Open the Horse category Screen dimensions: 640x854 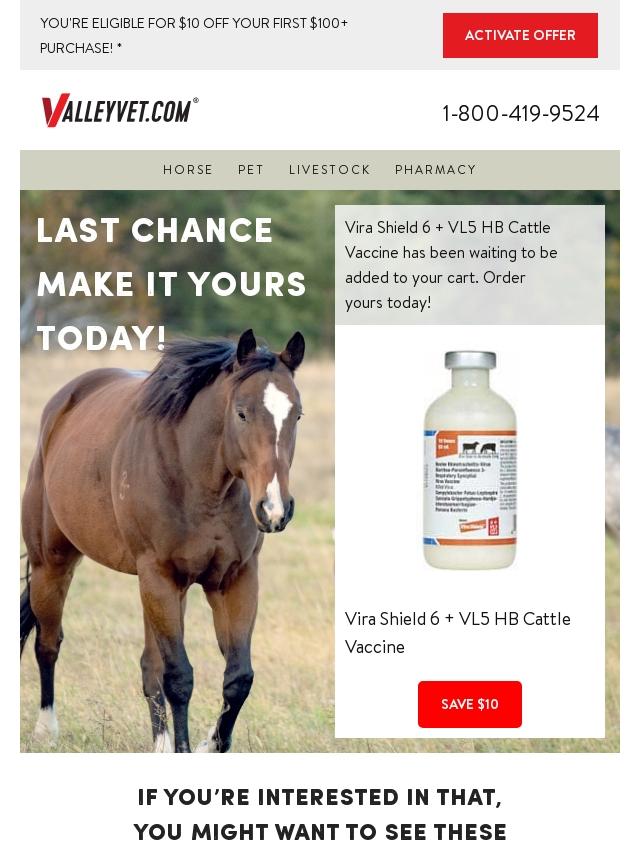pos(188,170)
